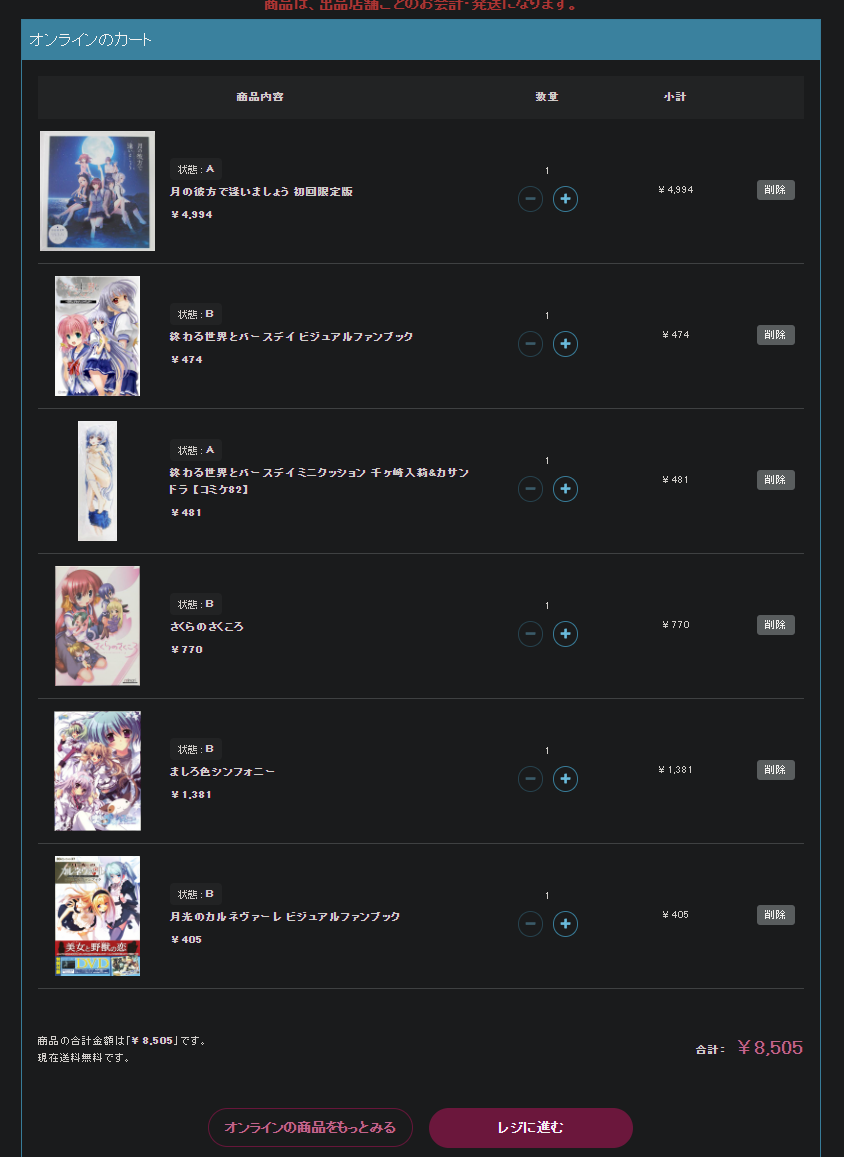Image resolution: width=844 pixels, height=1157 pixels.
Task: Delete 月の彼方で逢いましょう from the cart
Action: (775, 190)
